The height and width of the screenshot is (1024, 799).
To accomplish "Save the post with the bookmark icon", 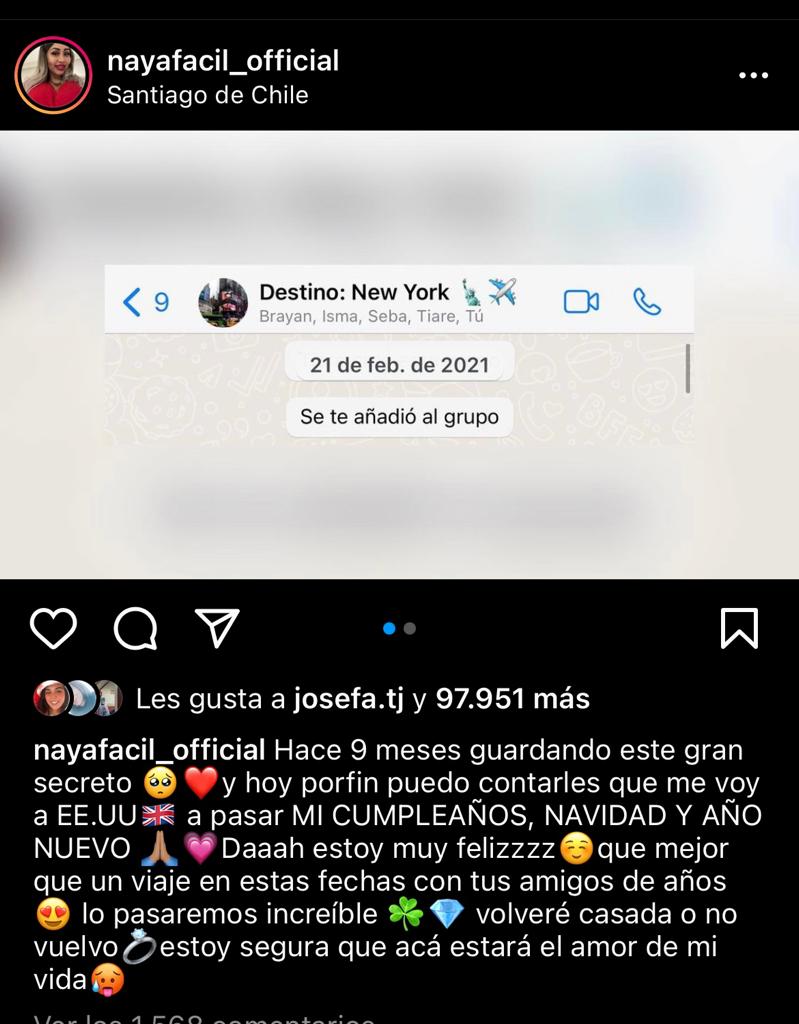I will coord(739,629).
